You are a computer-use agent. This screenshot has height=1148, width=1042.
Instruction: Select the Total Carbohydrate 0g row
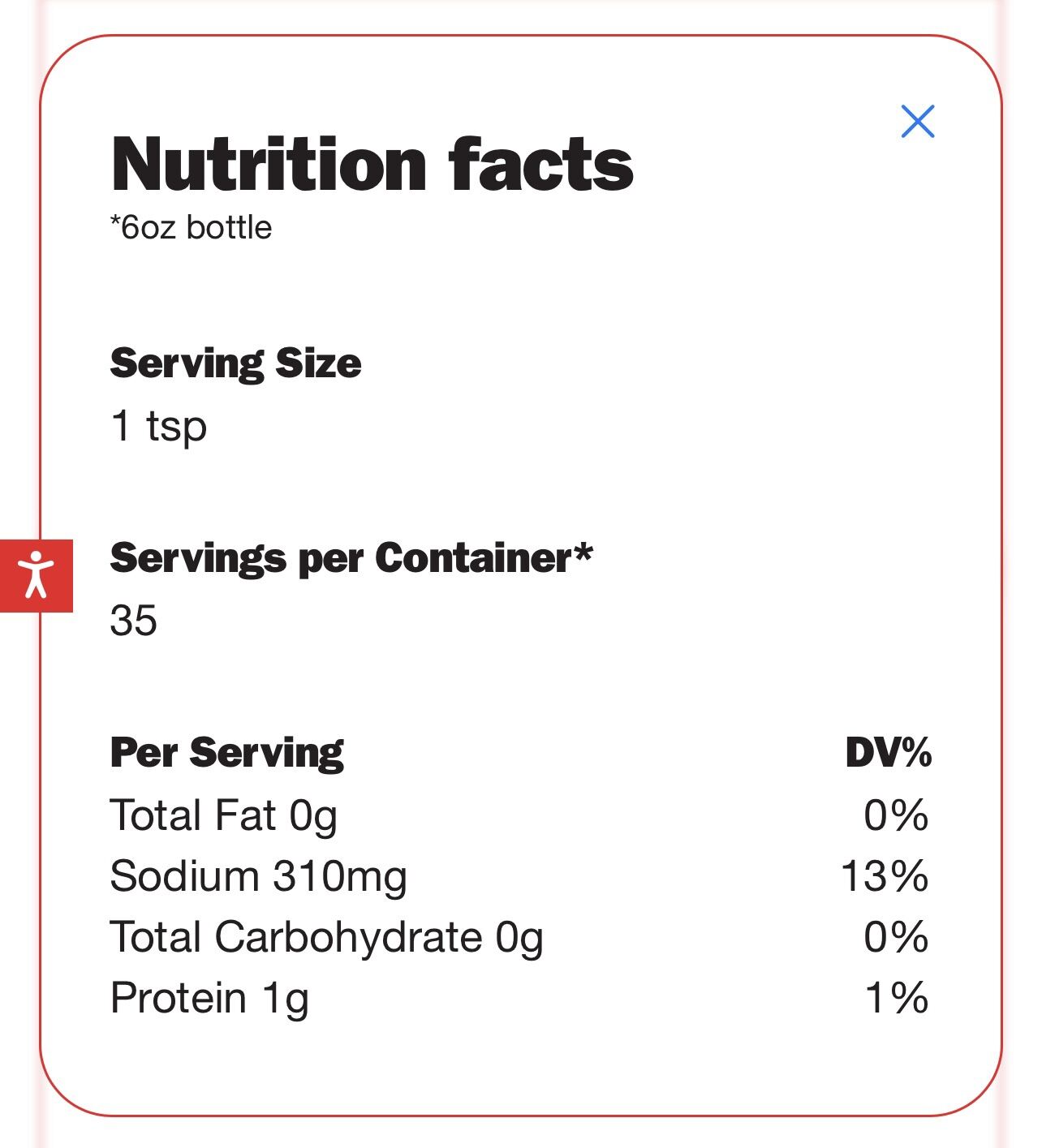coord(326,937)
